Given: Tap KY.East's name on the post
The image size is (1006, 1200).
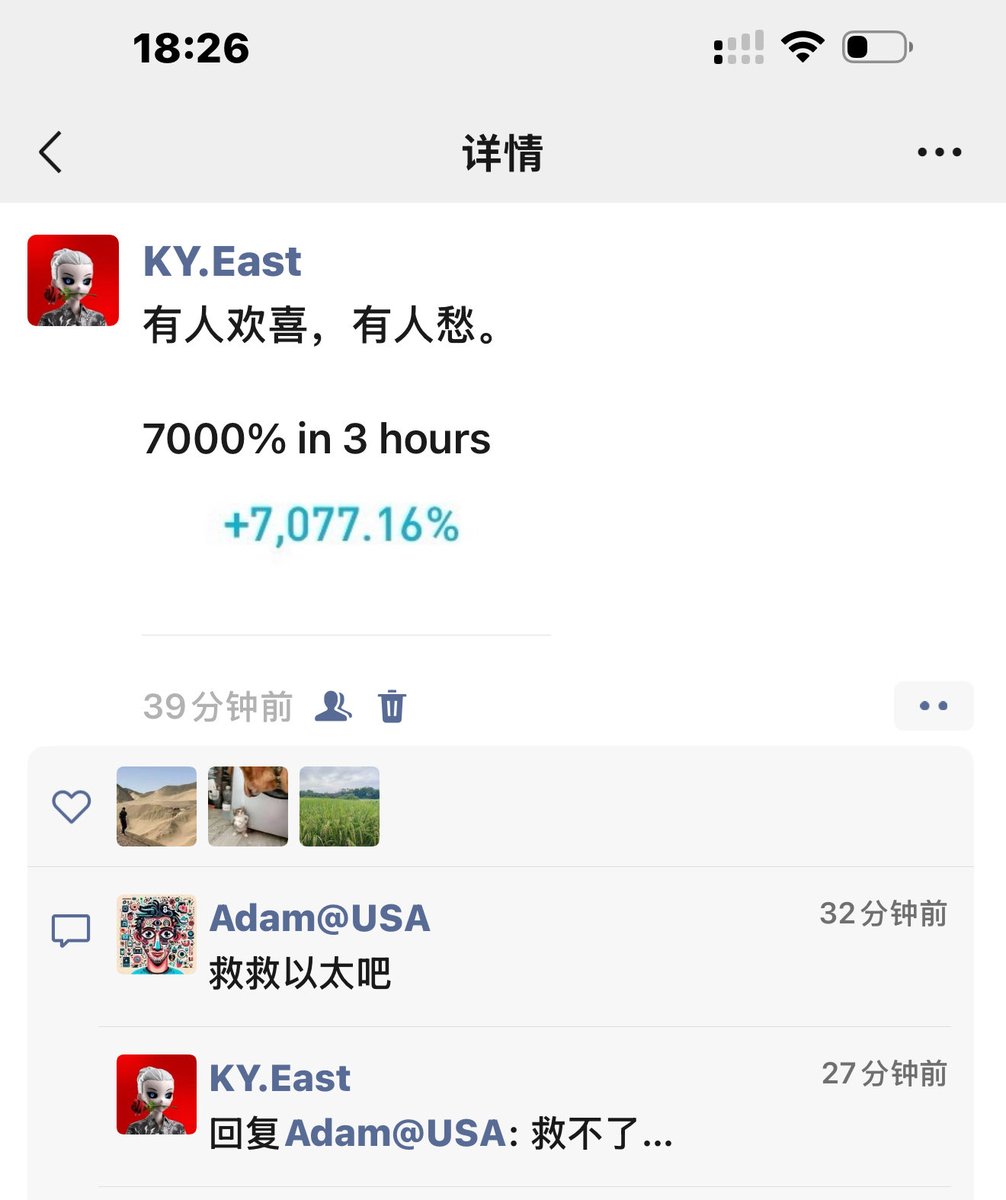Looking at the screenshot, I should tap(222, 262).
